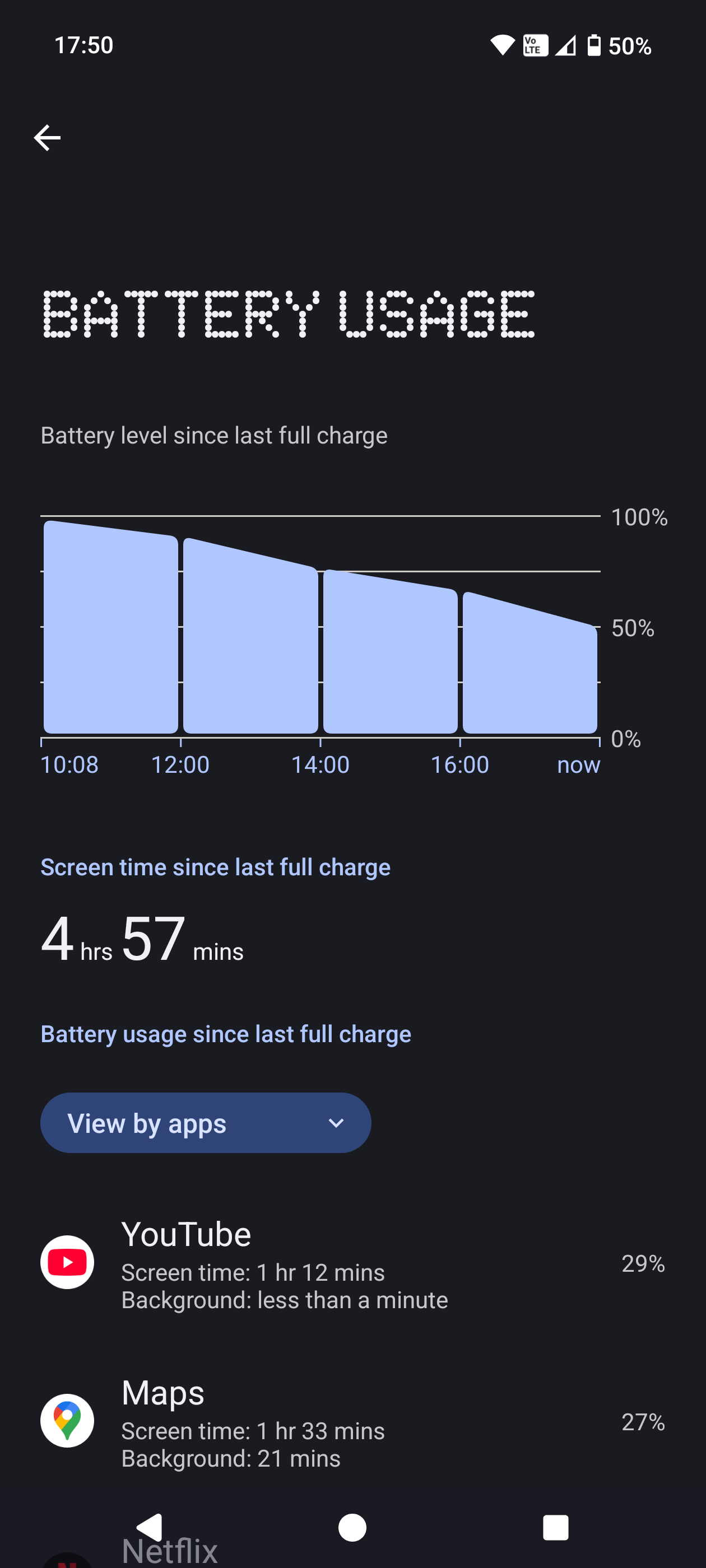706x1568 pixels.
Task: Open the View by apps dropdown
Action: 205,1123
